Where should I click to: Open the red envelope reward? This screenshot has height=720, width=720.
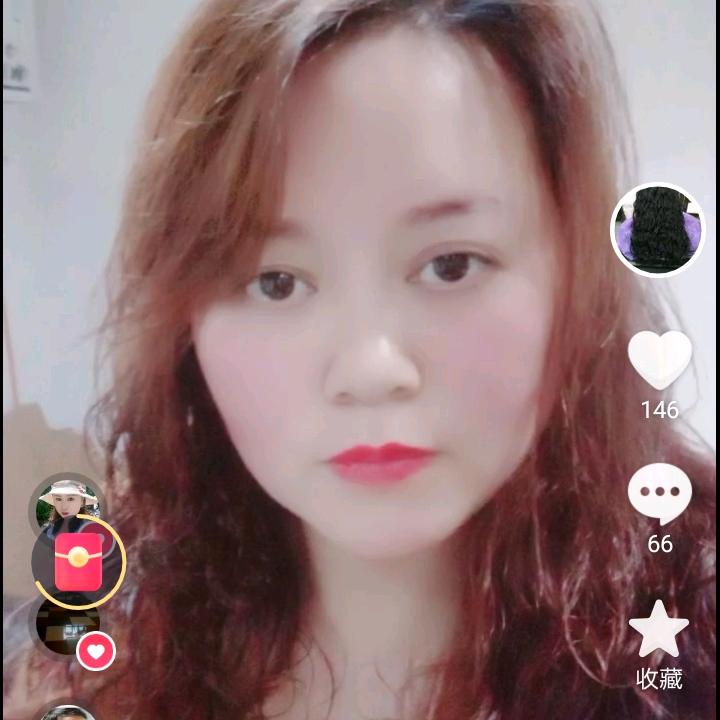[80, 562]
